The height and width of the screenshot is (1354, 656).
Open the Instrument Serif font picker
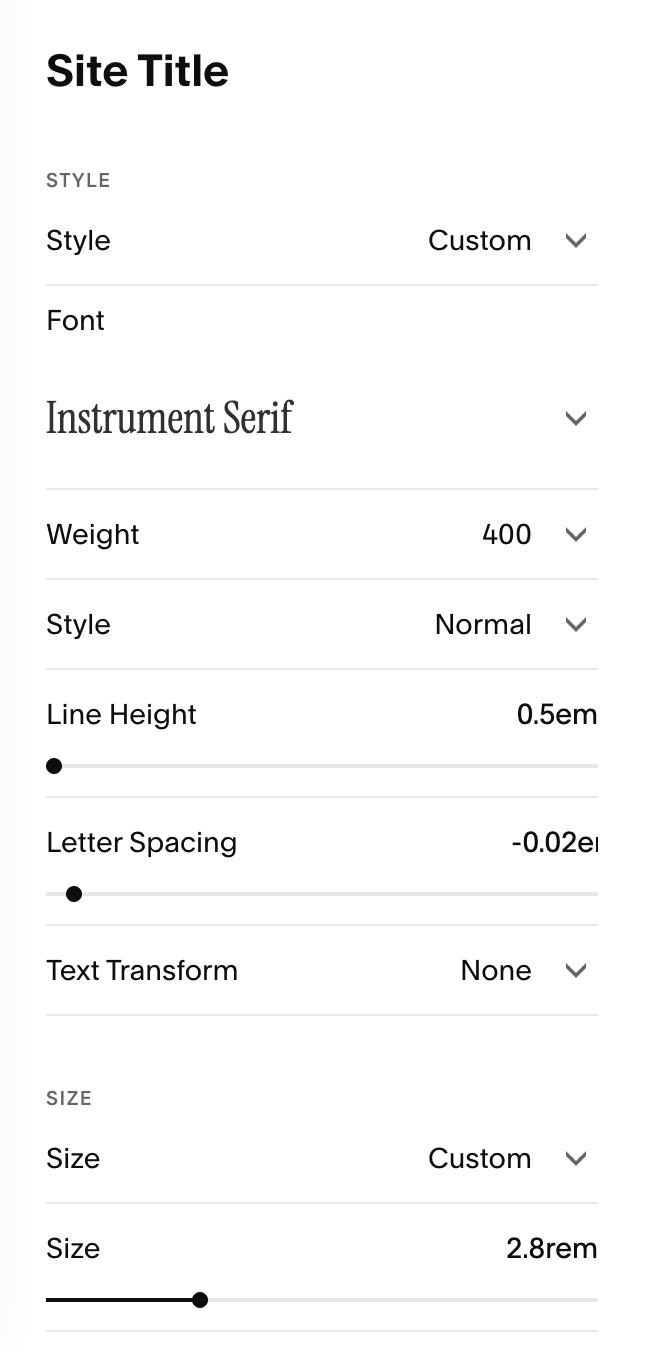(322, 418)
